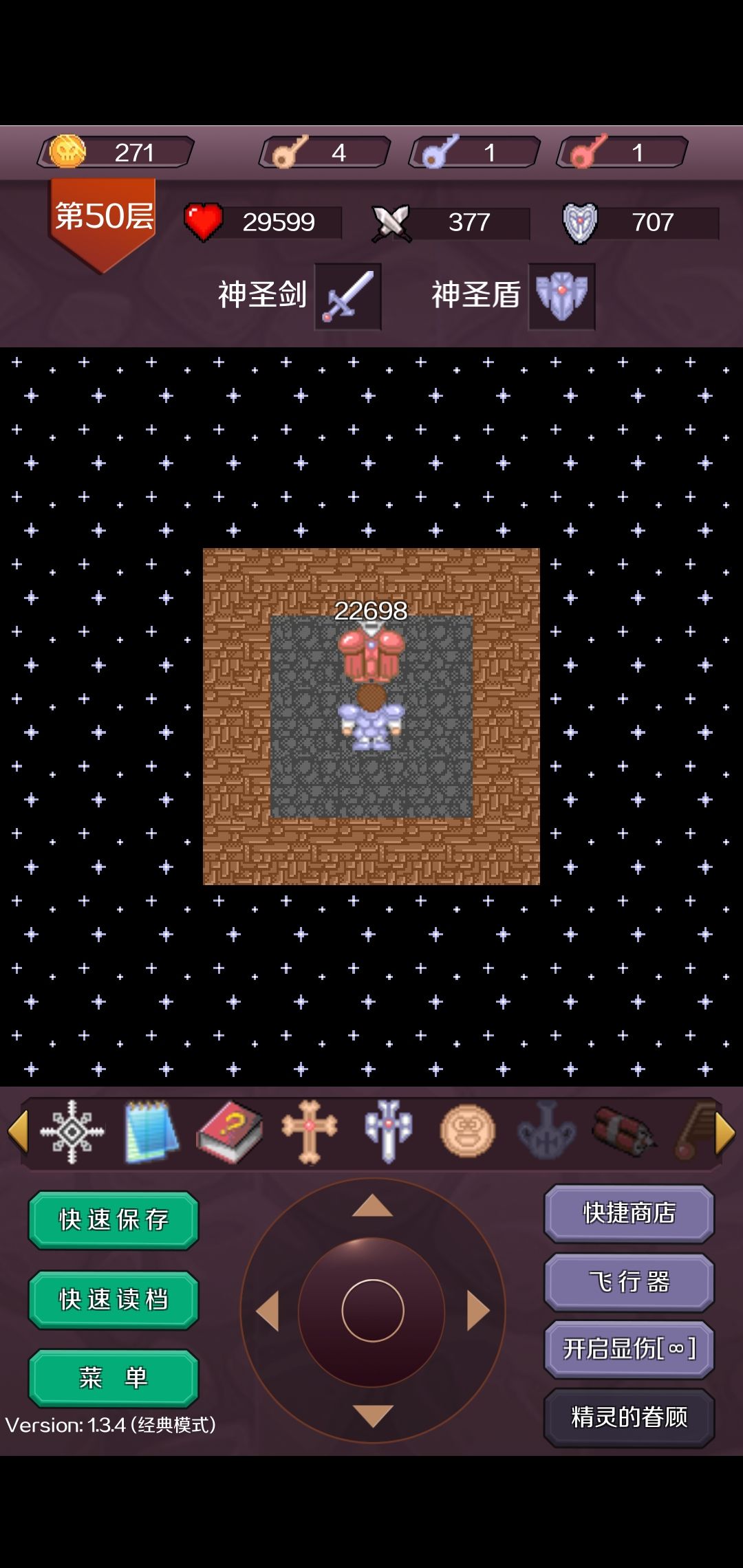Move the hero right with d-pad arrow
743x1568 pixels.
tap(478, 1311)
